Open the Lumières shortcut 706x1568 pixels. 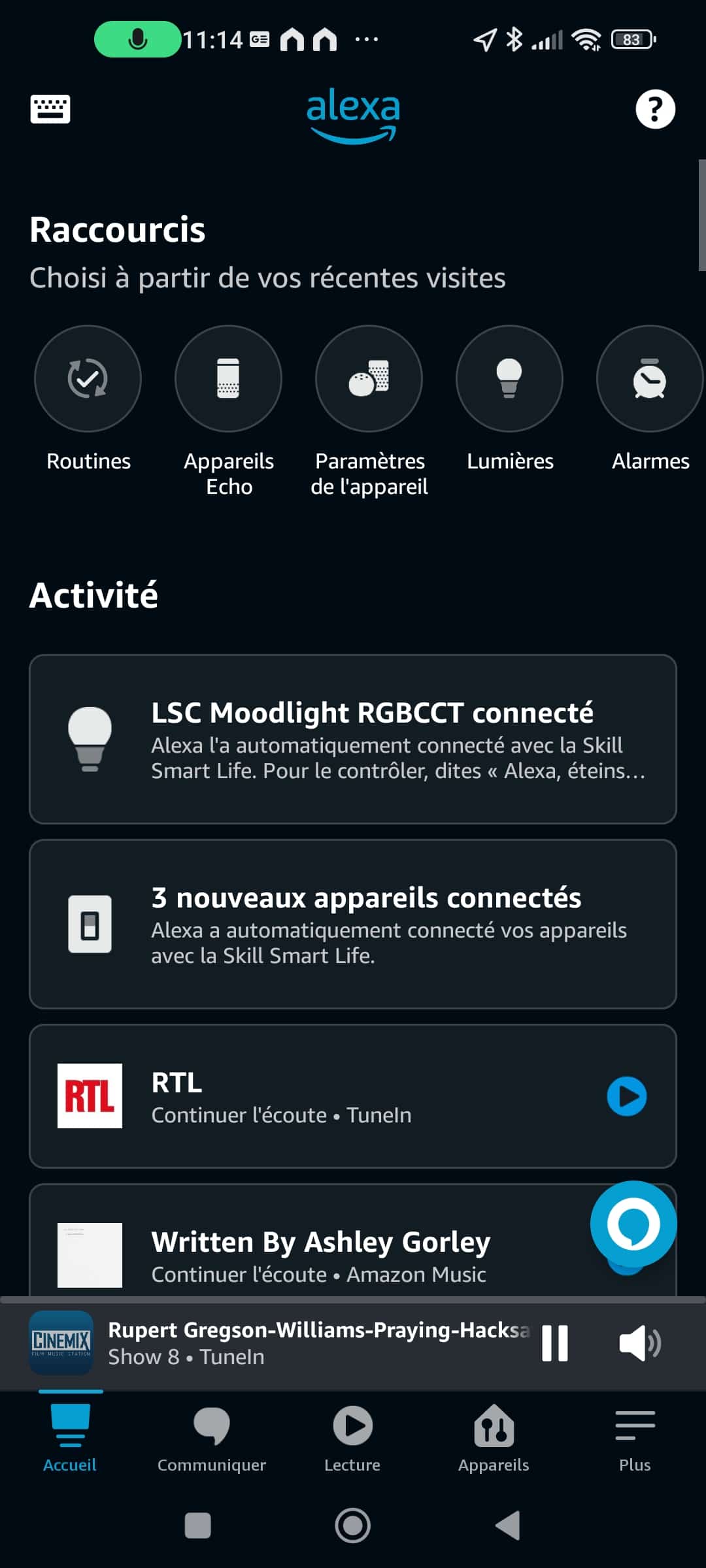pyautogui.click(x=510, y=399)
